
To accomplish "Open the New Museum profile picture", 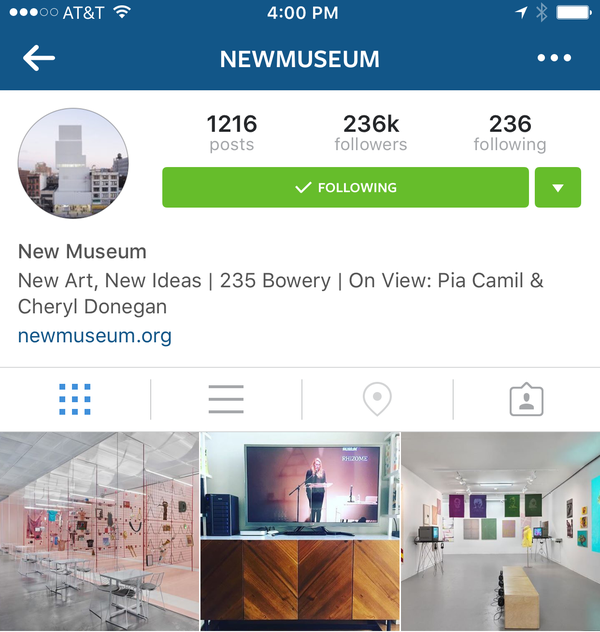I will [72, 164].
